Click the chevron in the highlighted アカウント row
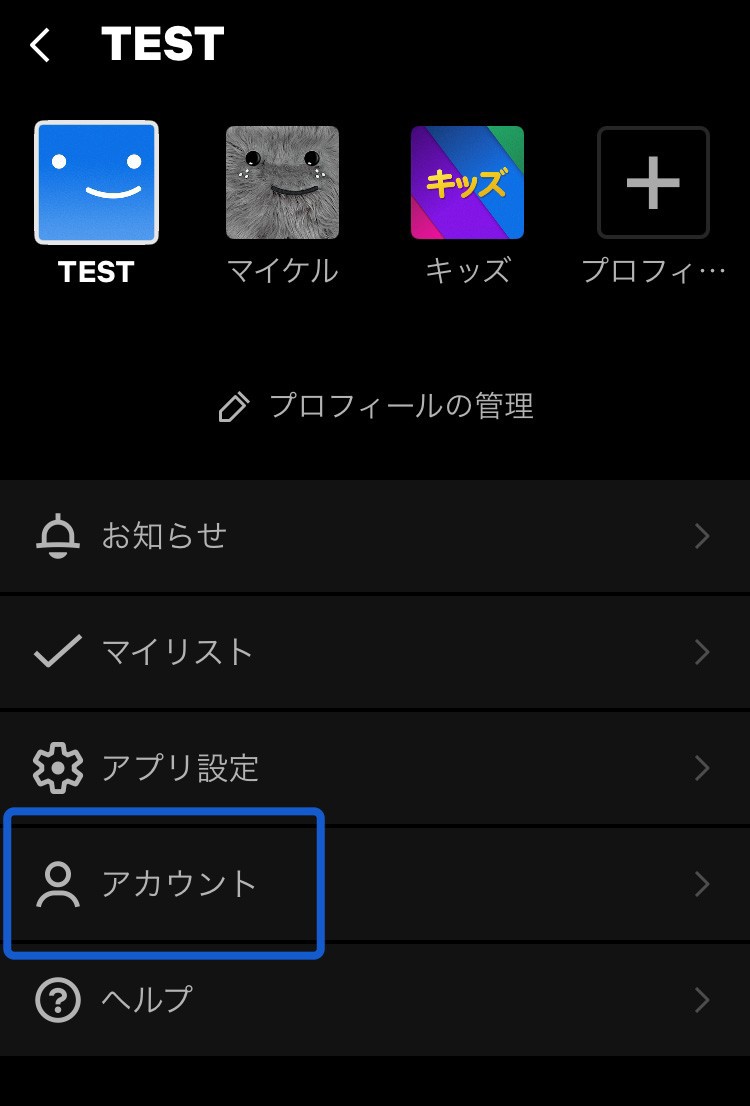This screenshot has width=750, height=1106. pos(703,884)
